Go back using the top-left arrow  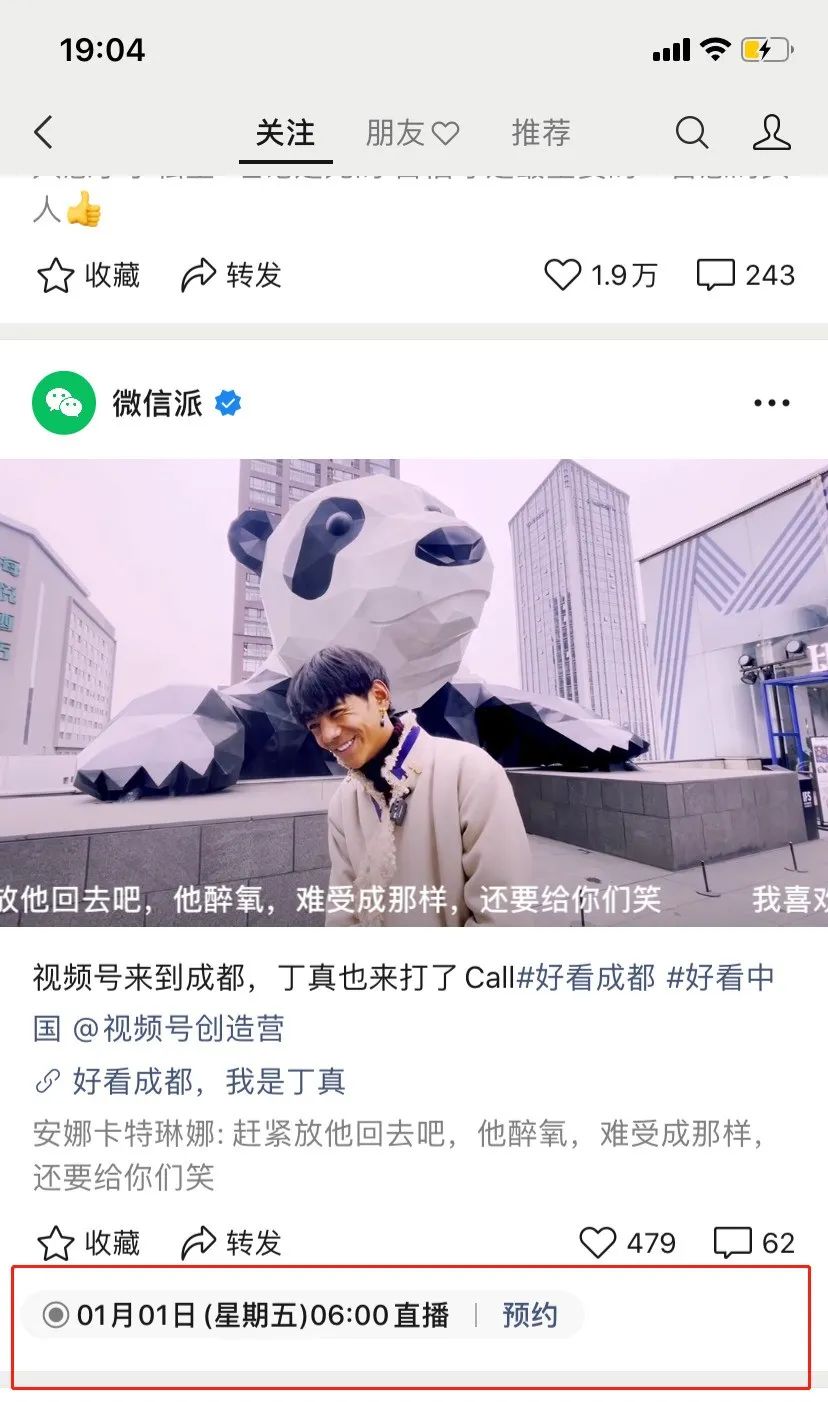pos(43,133)
